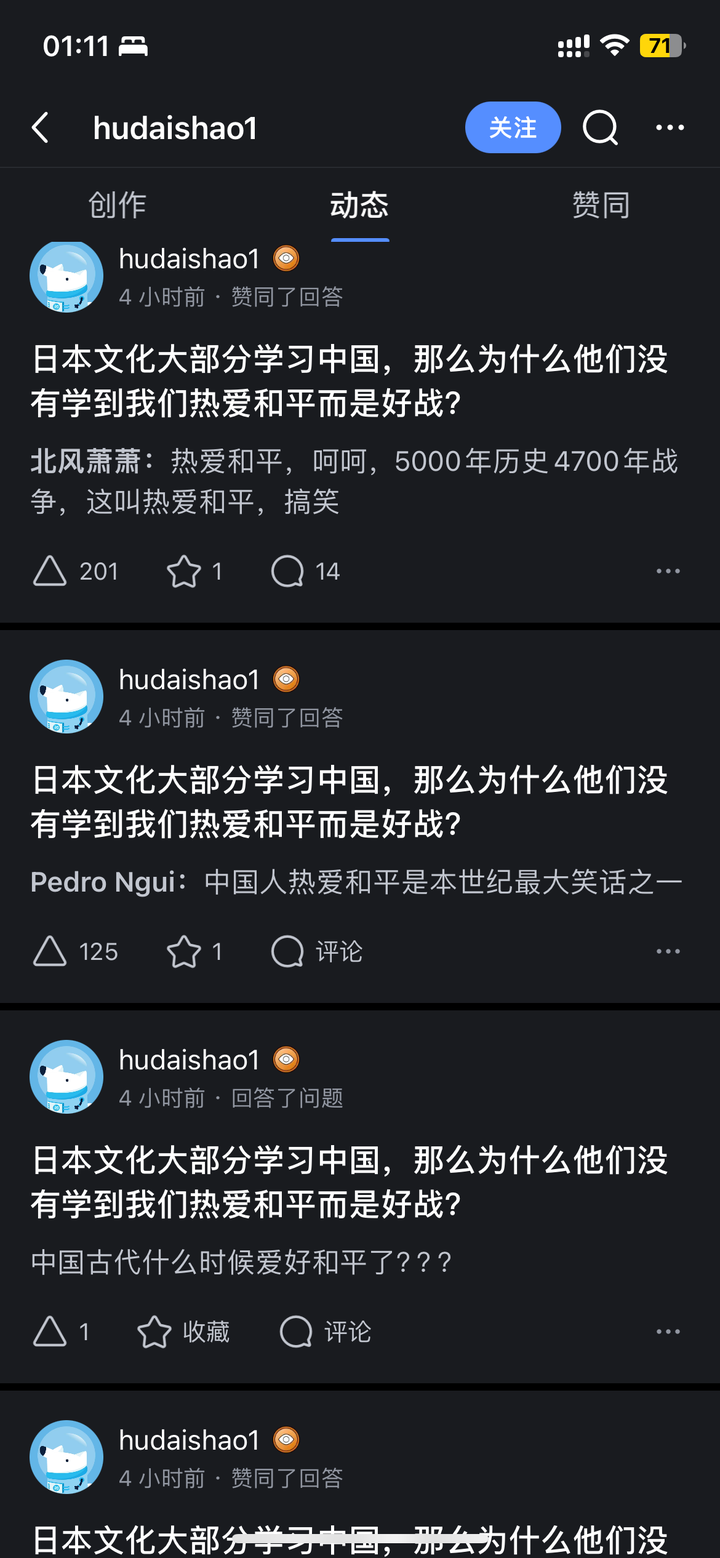Search within this profile

coord(600,128)
